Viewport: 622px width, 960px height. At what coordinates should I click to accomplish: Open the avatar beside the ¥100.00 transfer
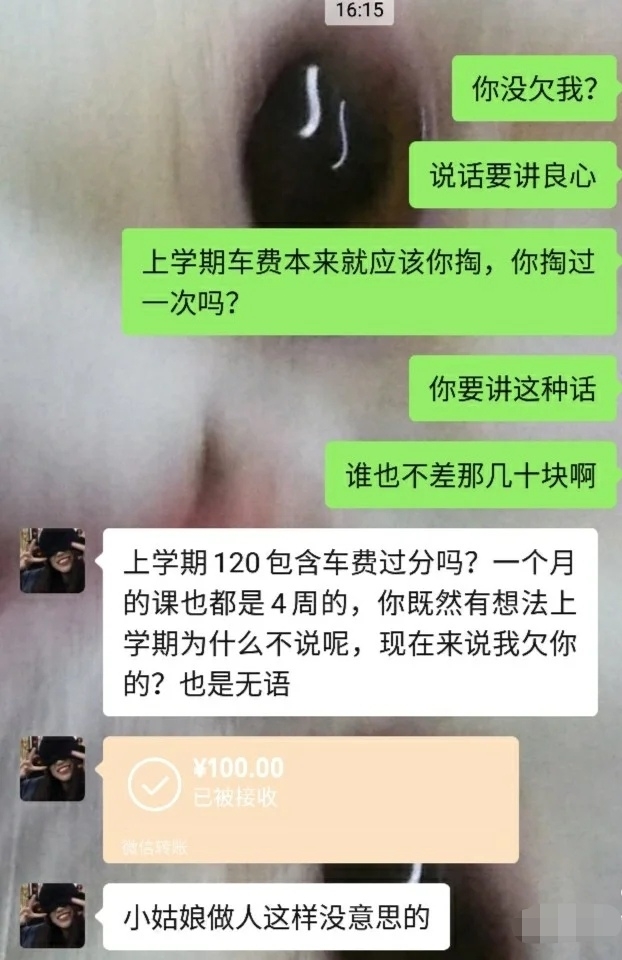coord(52,768)
